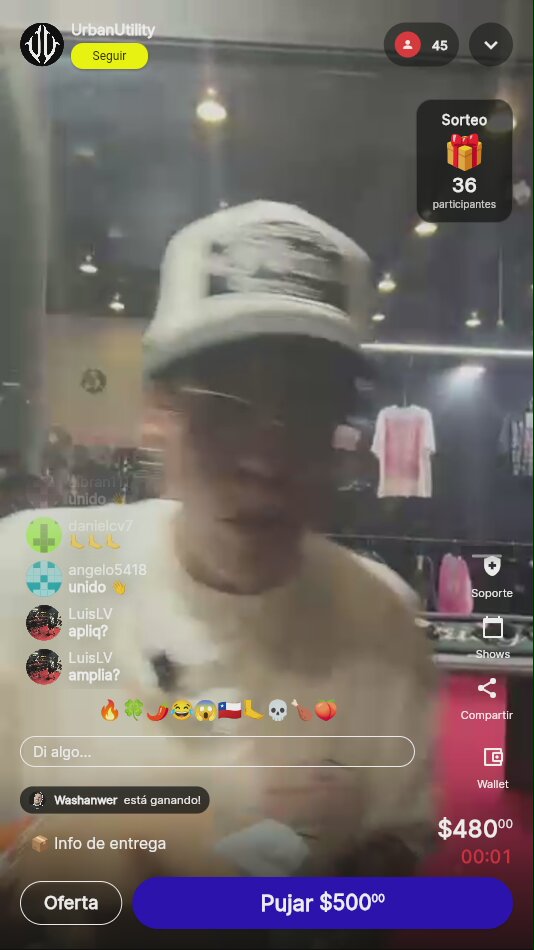The width and height of the screenshot is (534, 950).
Task: Follow UrbanUtility with the Seguir button
Action: click(x=109, y=56)
